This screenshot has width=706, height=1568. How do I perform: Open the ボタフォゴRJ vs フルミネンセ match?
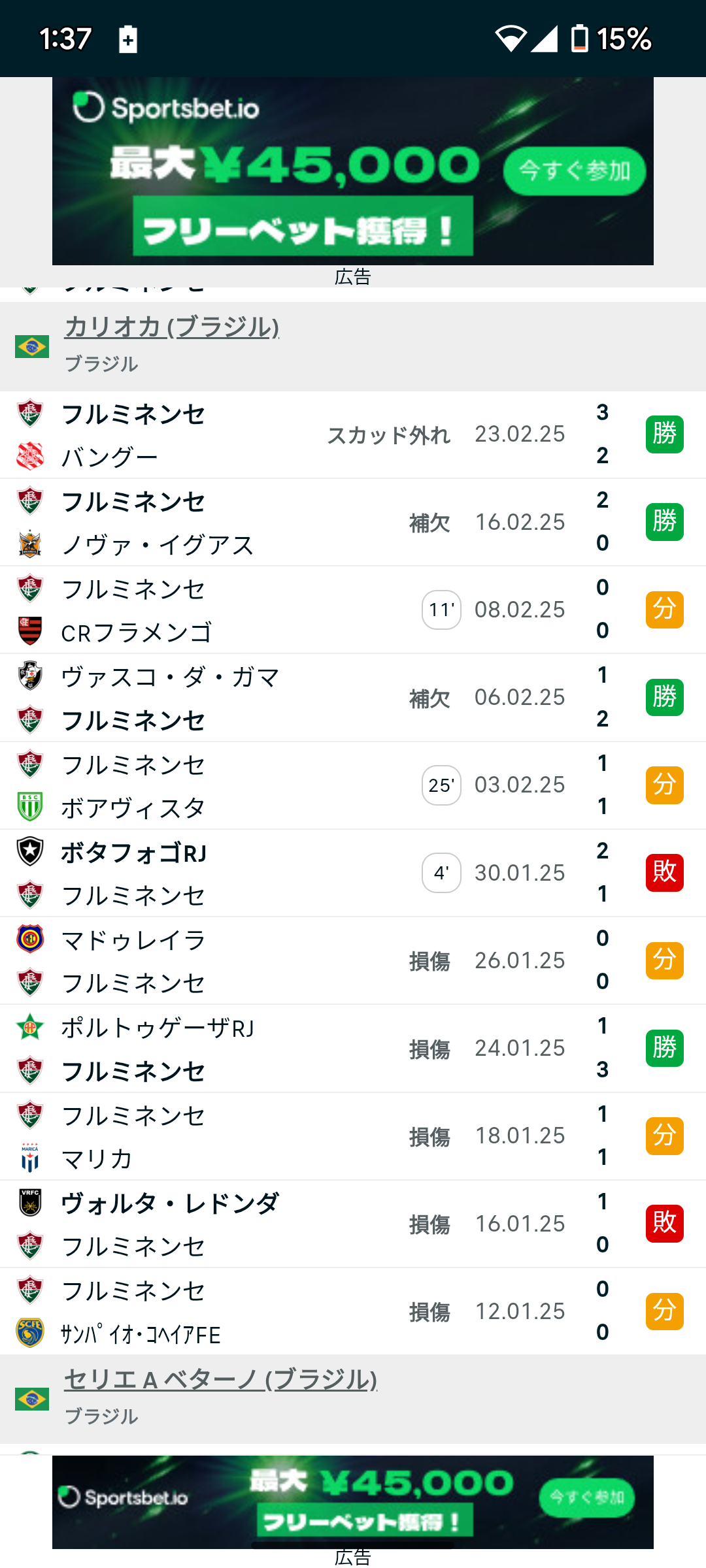353,874
